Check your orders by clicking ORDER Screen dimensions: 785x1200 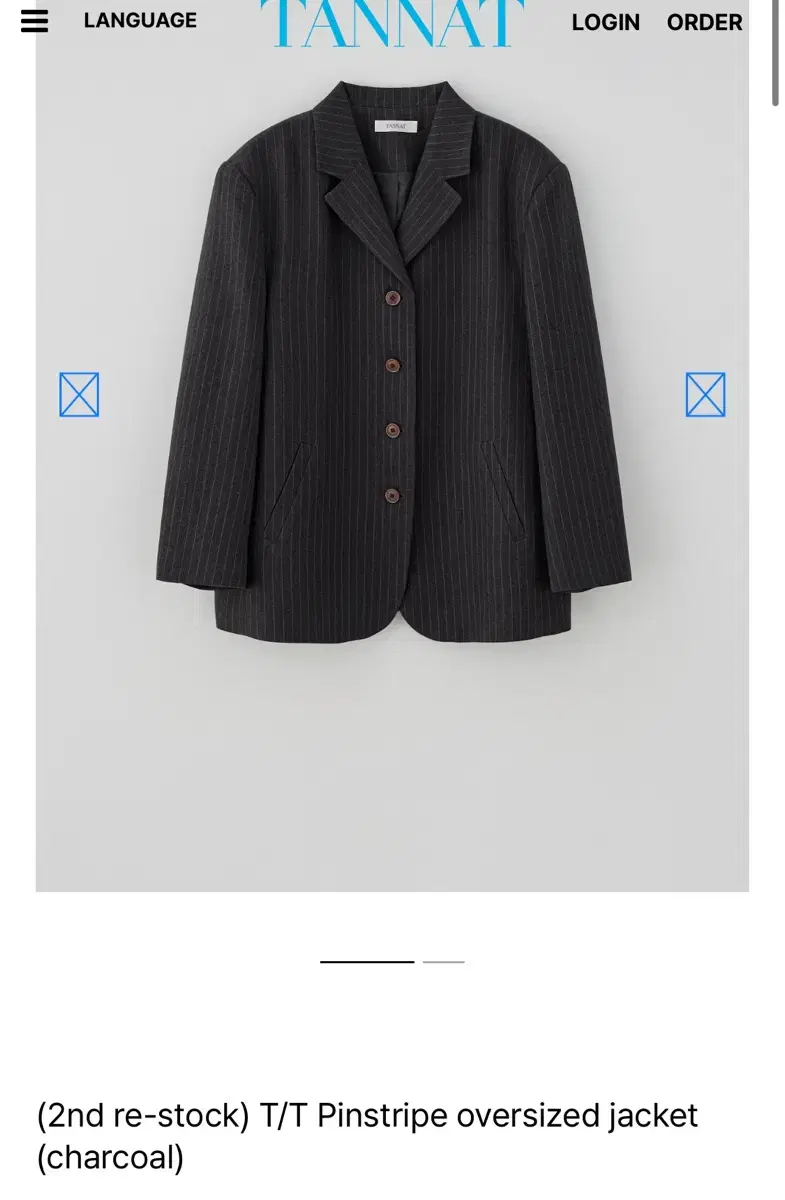[x=706, y=22]
